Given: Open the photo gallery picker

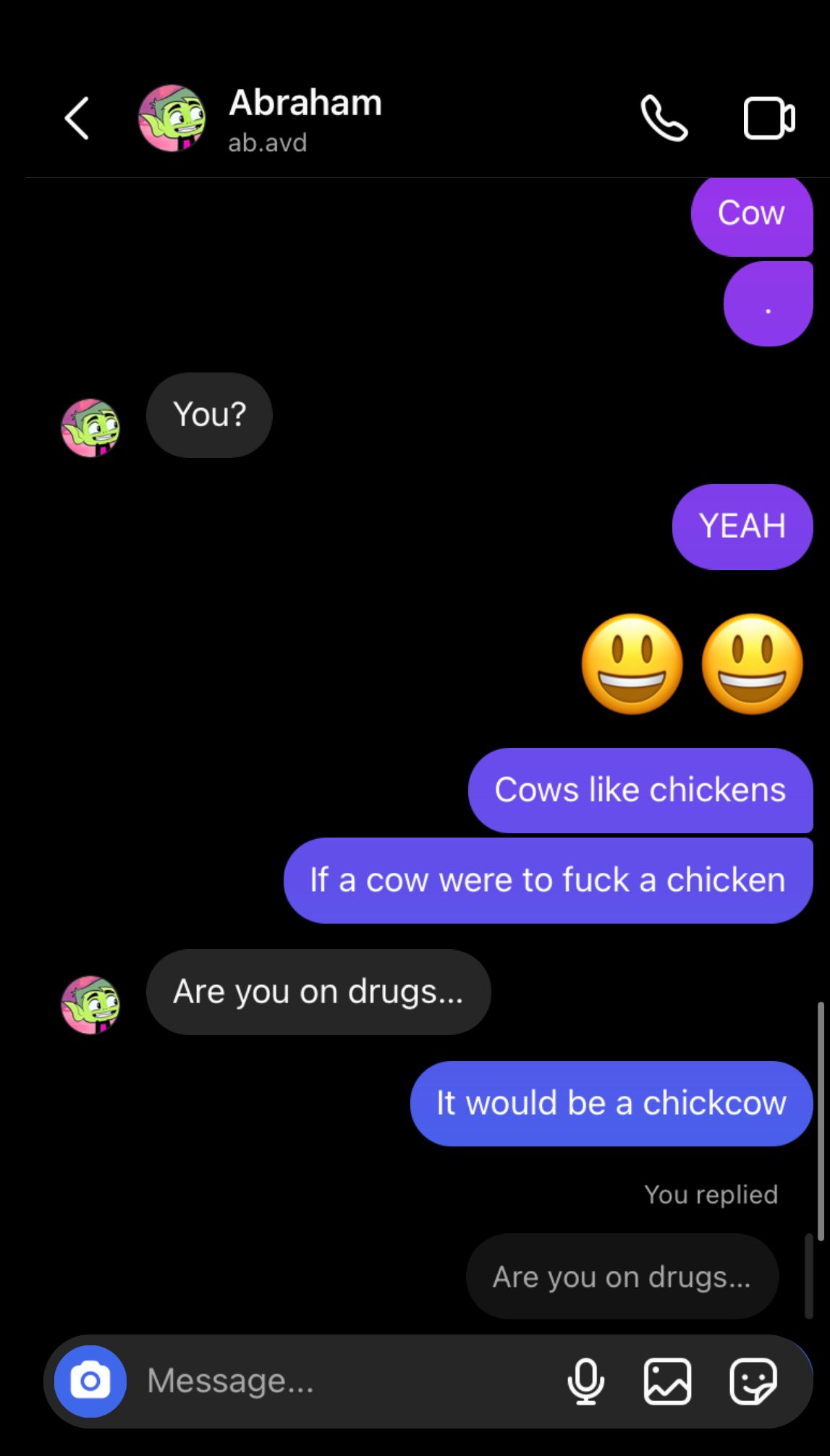Looking at the screenshot, I should [667, 1381].
